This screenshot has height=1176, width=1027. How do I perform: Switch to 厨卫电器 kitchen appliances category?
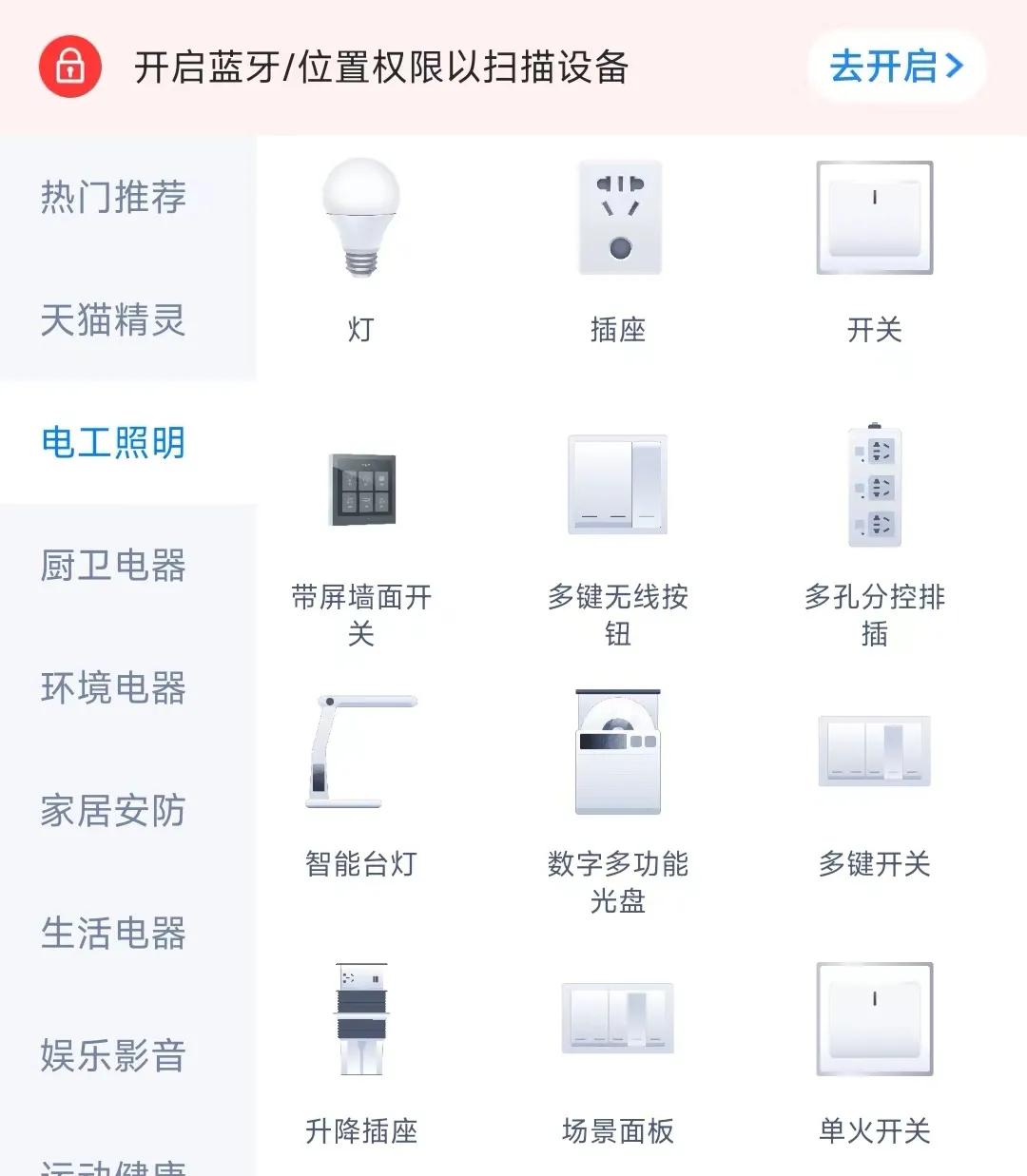[114, 567]
